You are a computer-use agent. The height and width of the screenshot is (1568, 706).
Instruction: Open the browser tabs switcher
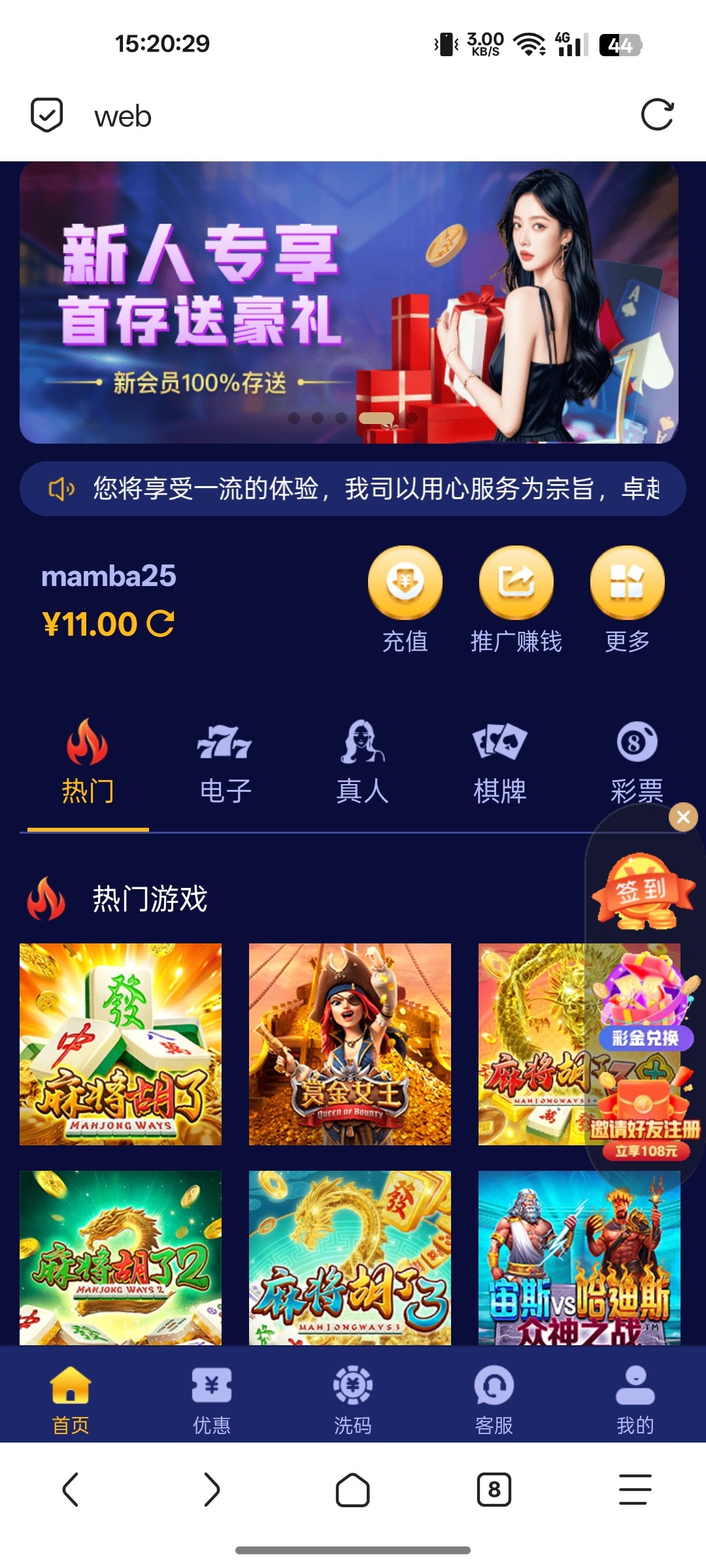tap(494, 1490)
